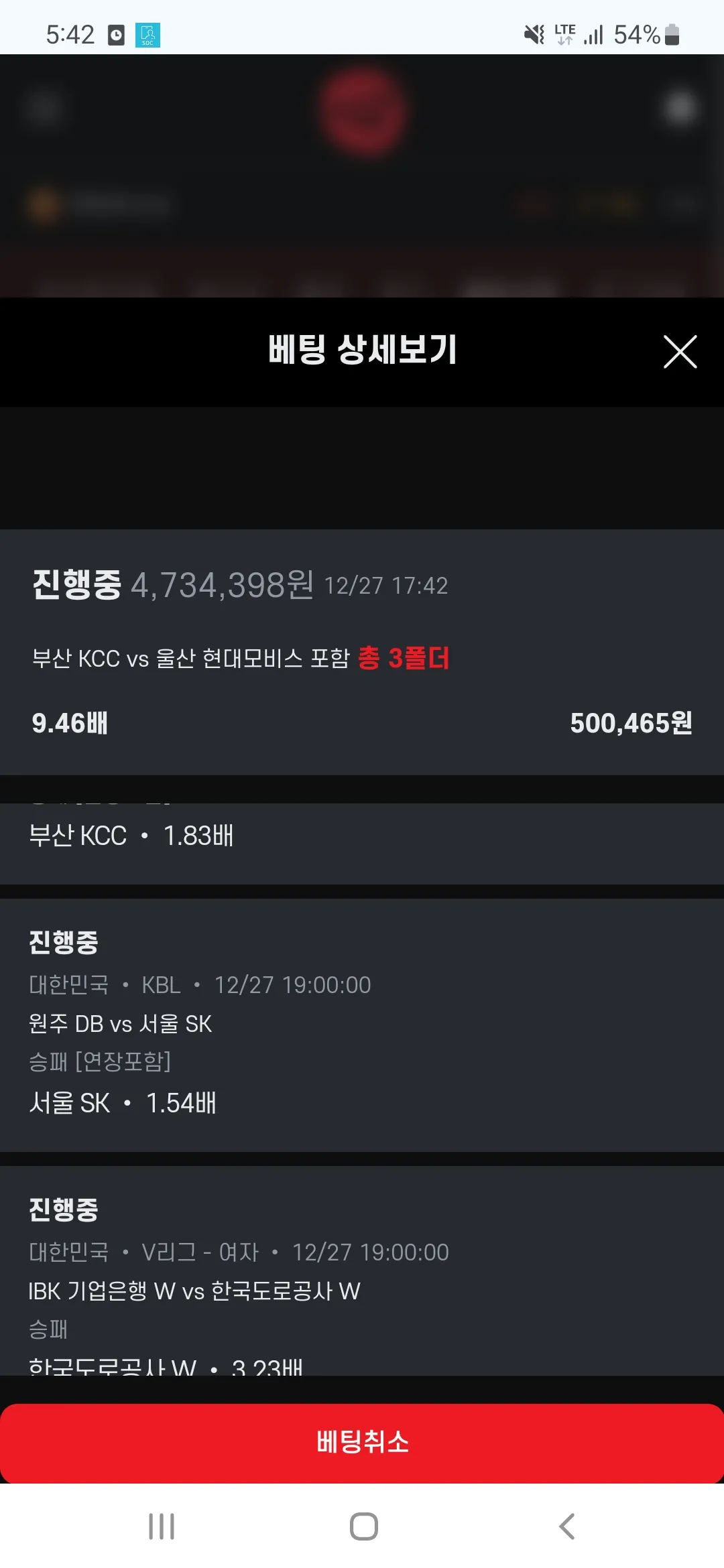724x1568 pixels.
Task: Tap the red 베팅취소 button
Action: pos(362,1443)
